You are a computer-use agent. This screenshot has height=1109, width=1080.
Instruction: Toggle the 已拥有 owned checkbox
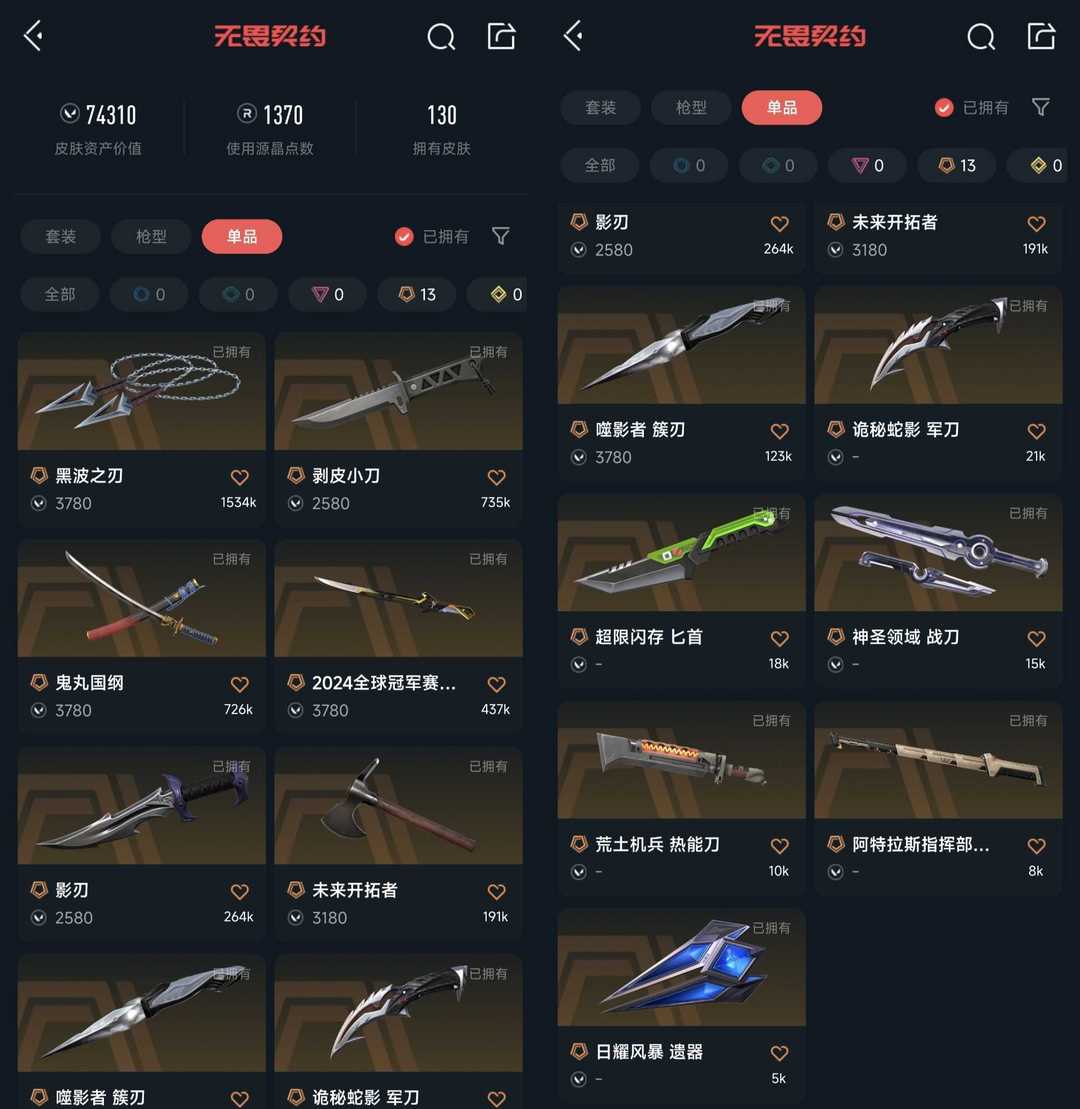click(x=404, y=237)
